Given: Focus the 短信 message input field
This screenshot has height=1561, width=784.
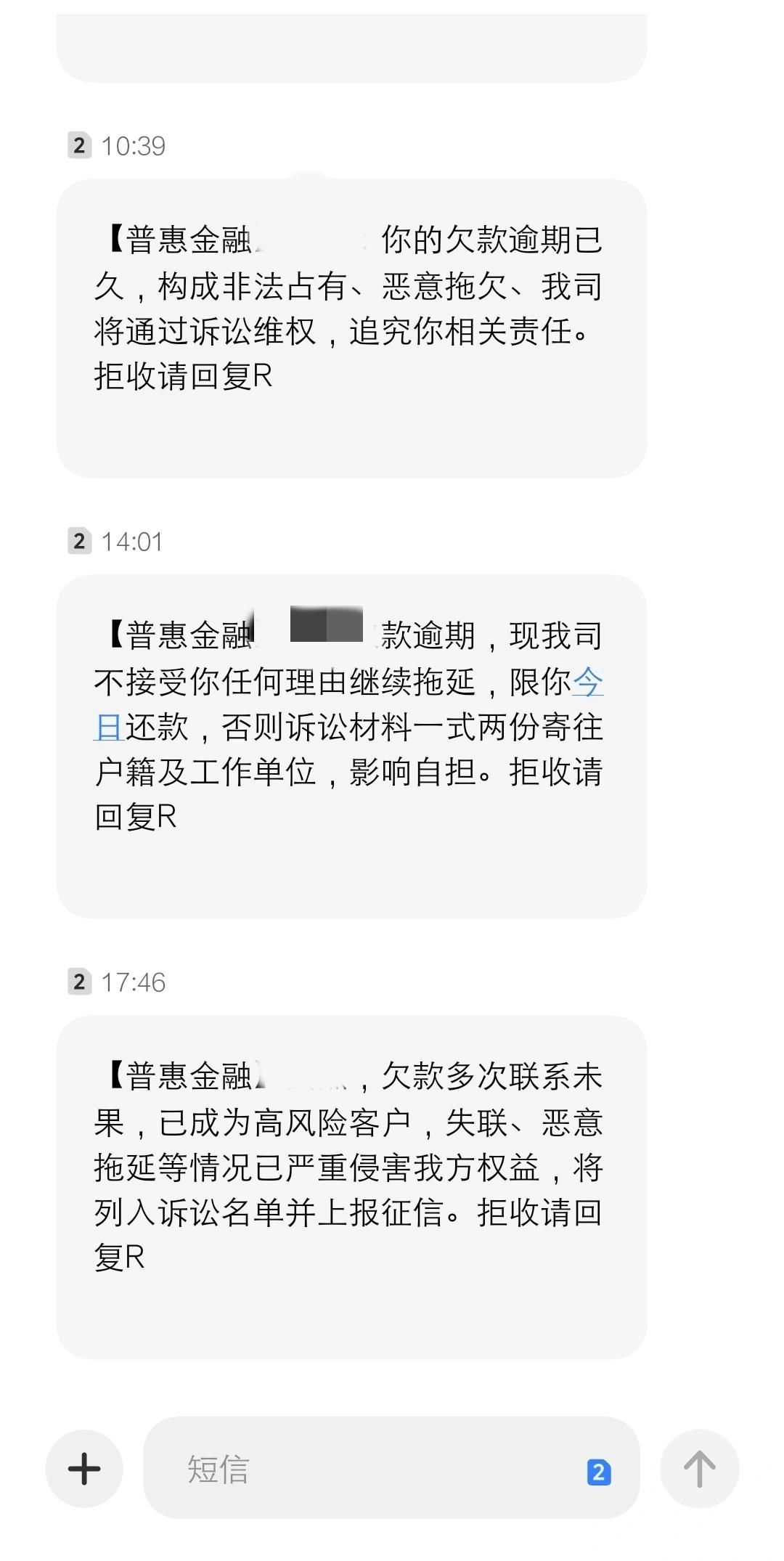Looking at the screenshot, I should pos(363,1469).
